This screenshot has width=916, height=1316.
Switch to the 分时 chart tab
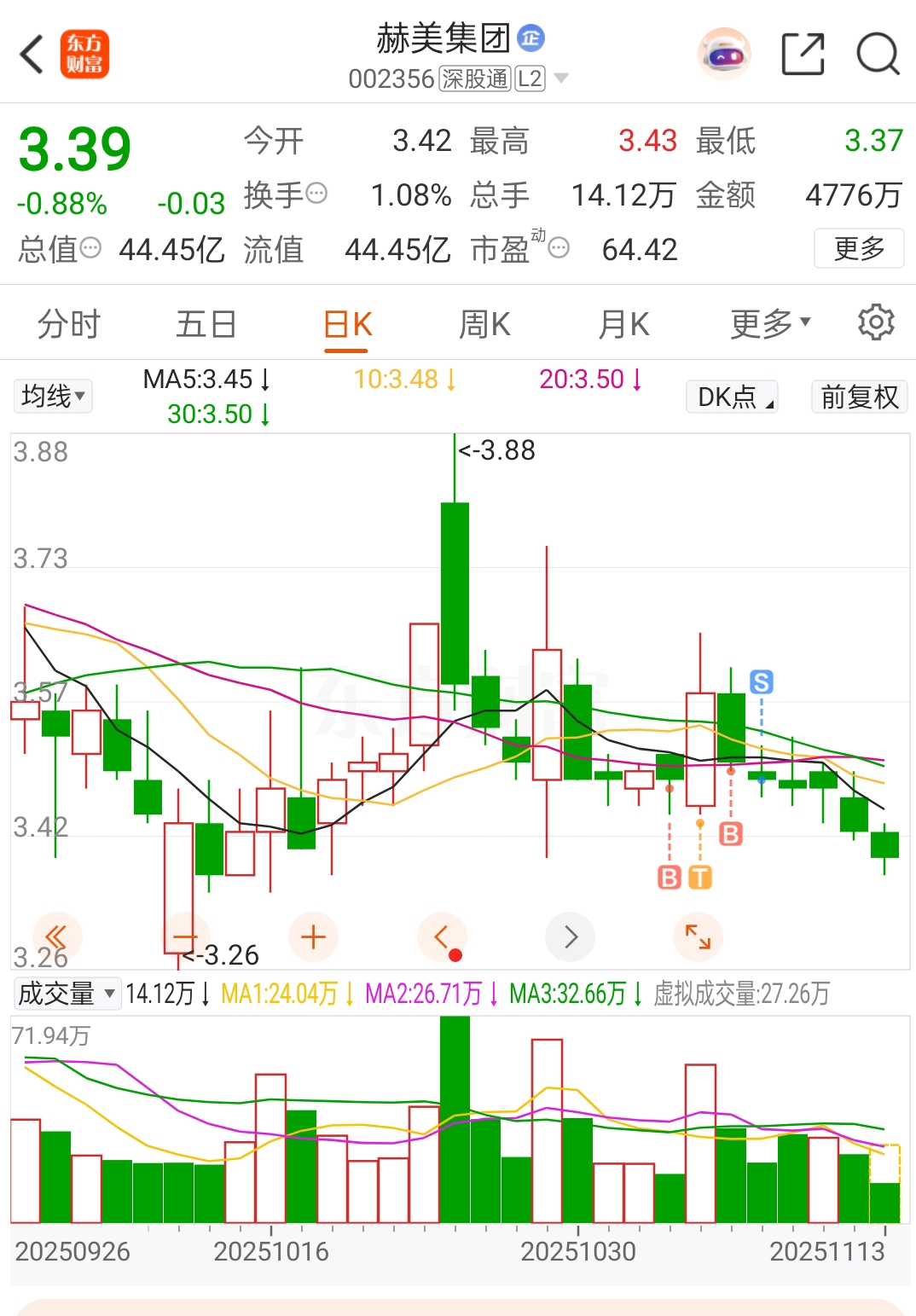(x=69, y=324)
